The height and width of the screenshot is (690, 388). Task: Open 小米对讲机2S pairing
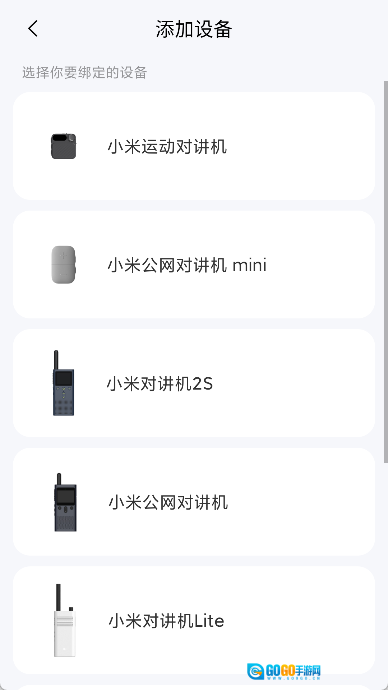point(194,383)
